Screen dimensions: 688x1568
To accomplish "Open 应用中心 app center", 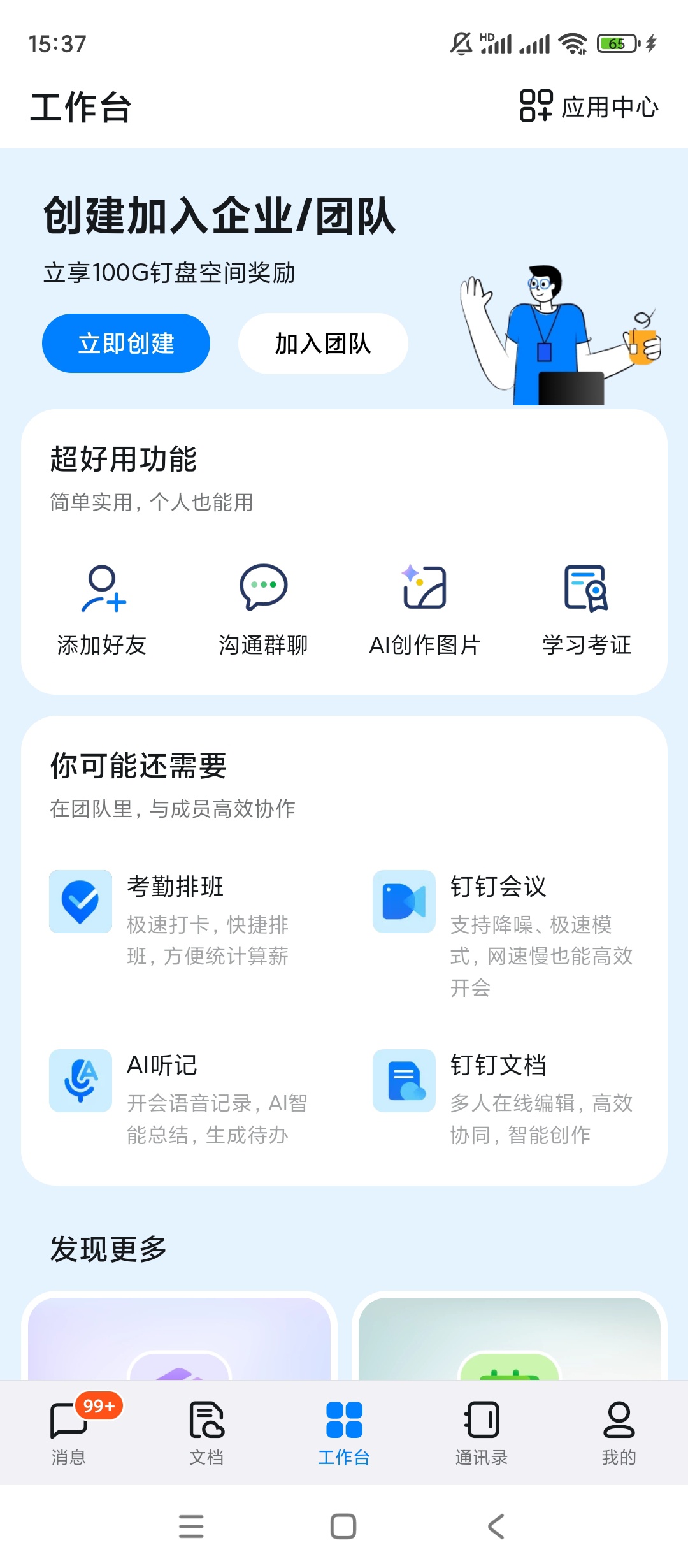I will (589, 106).
